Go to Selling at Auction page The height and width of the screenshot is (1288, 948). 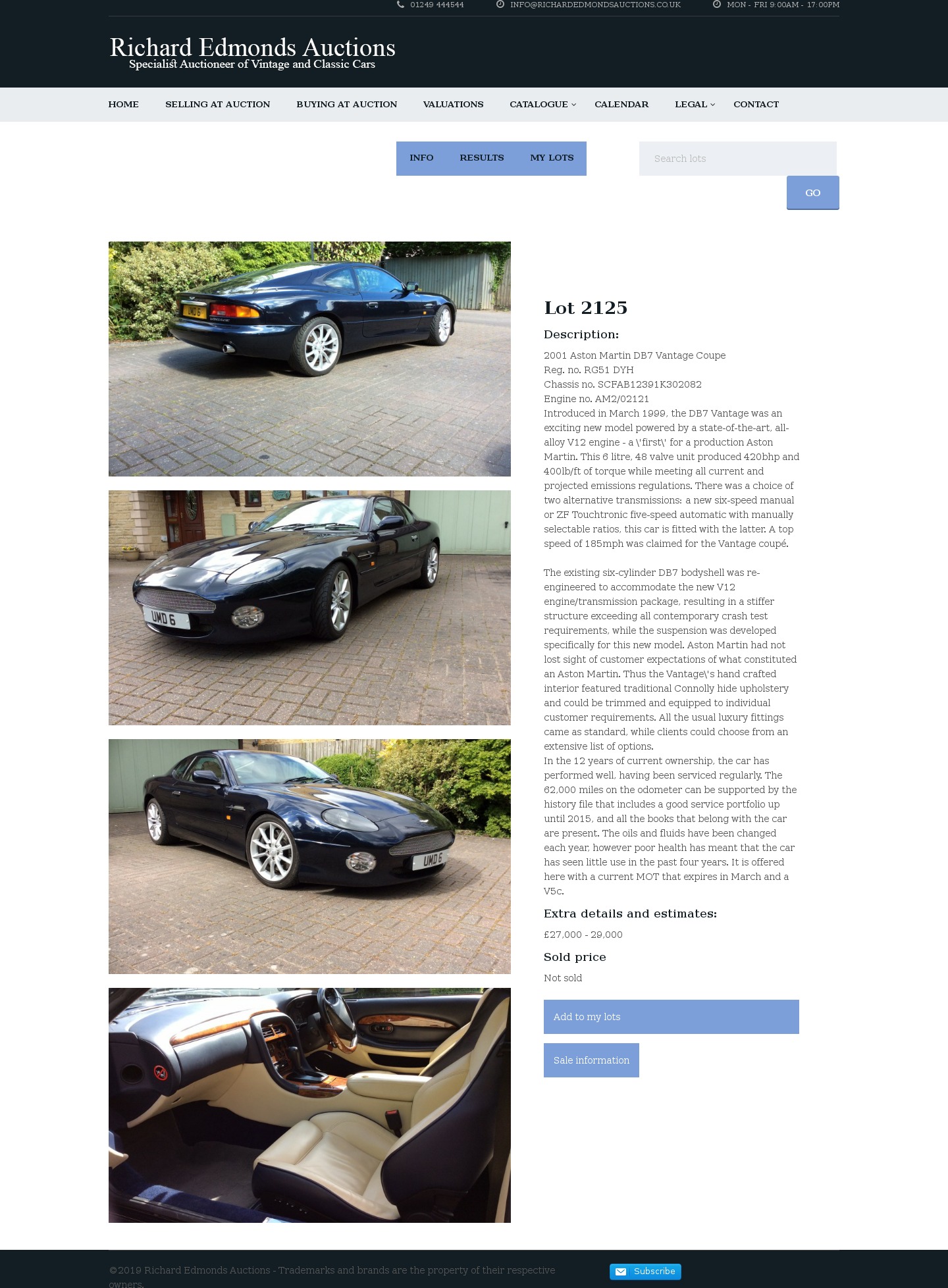[217, 105]
